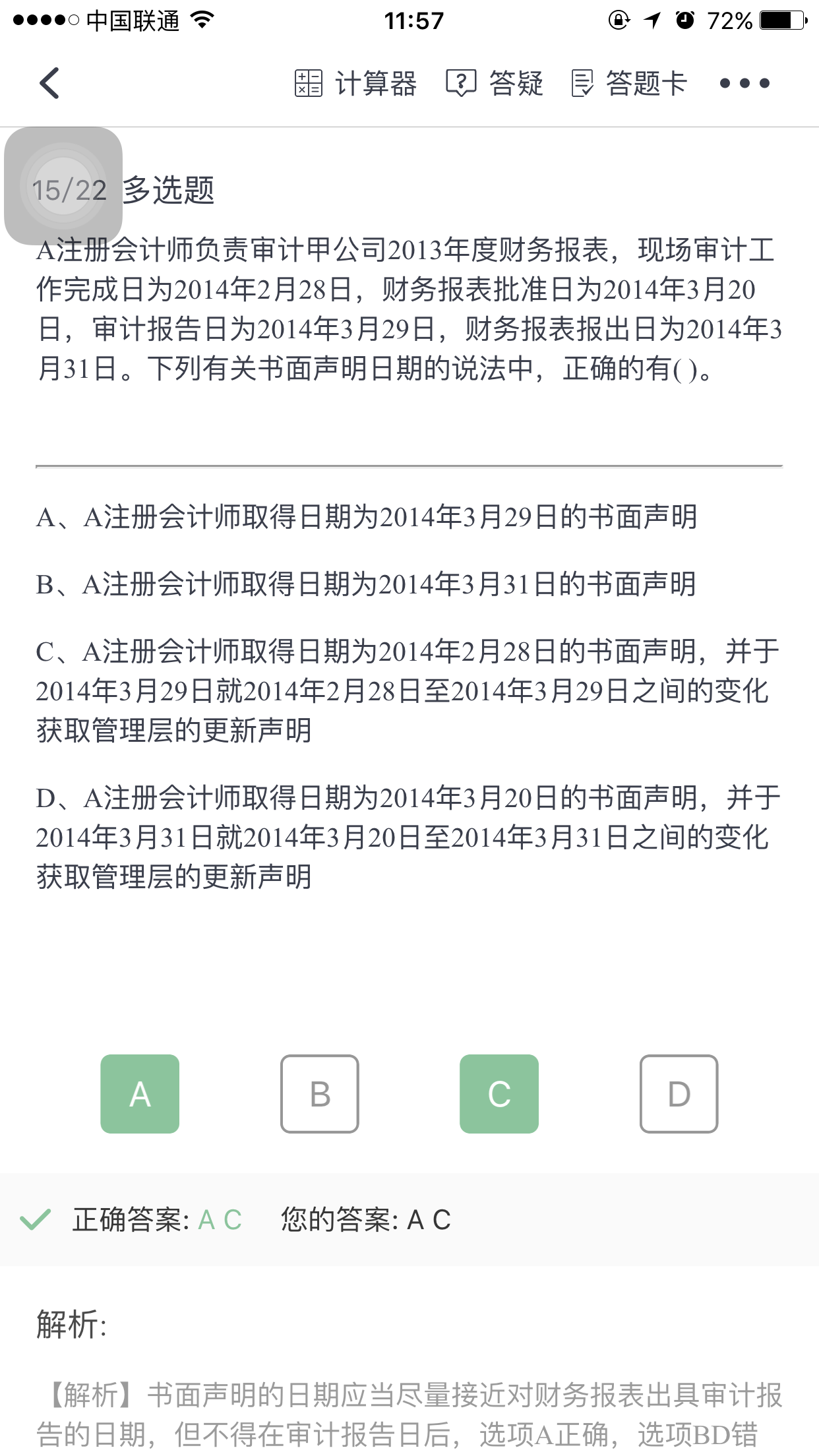Select answer button C
Viewport: 819px width, 1456px height.
(x=499, y=1093)
